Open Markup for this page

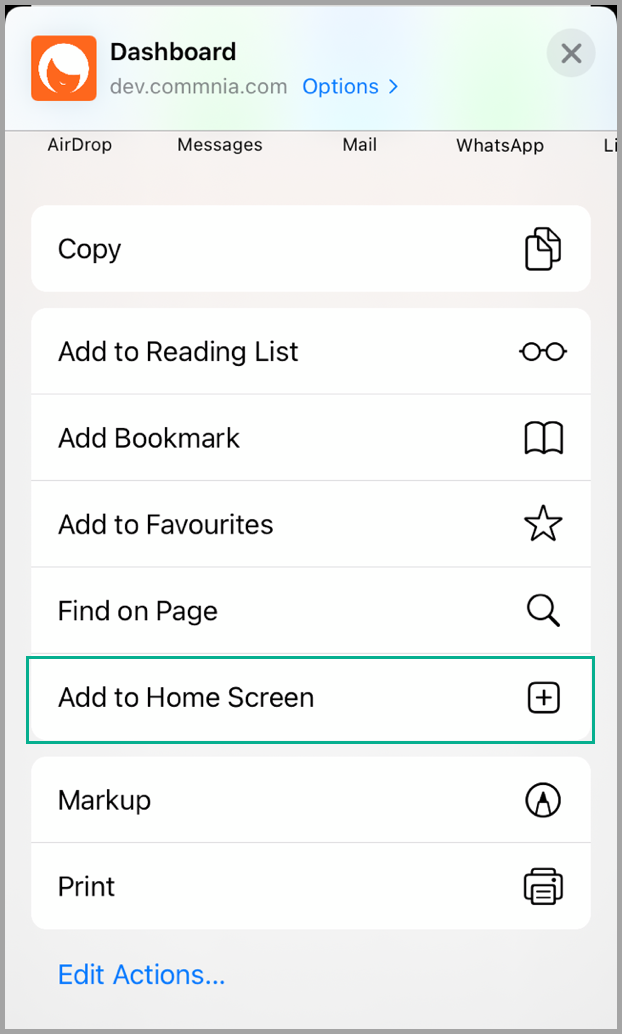tap(311, 799)
